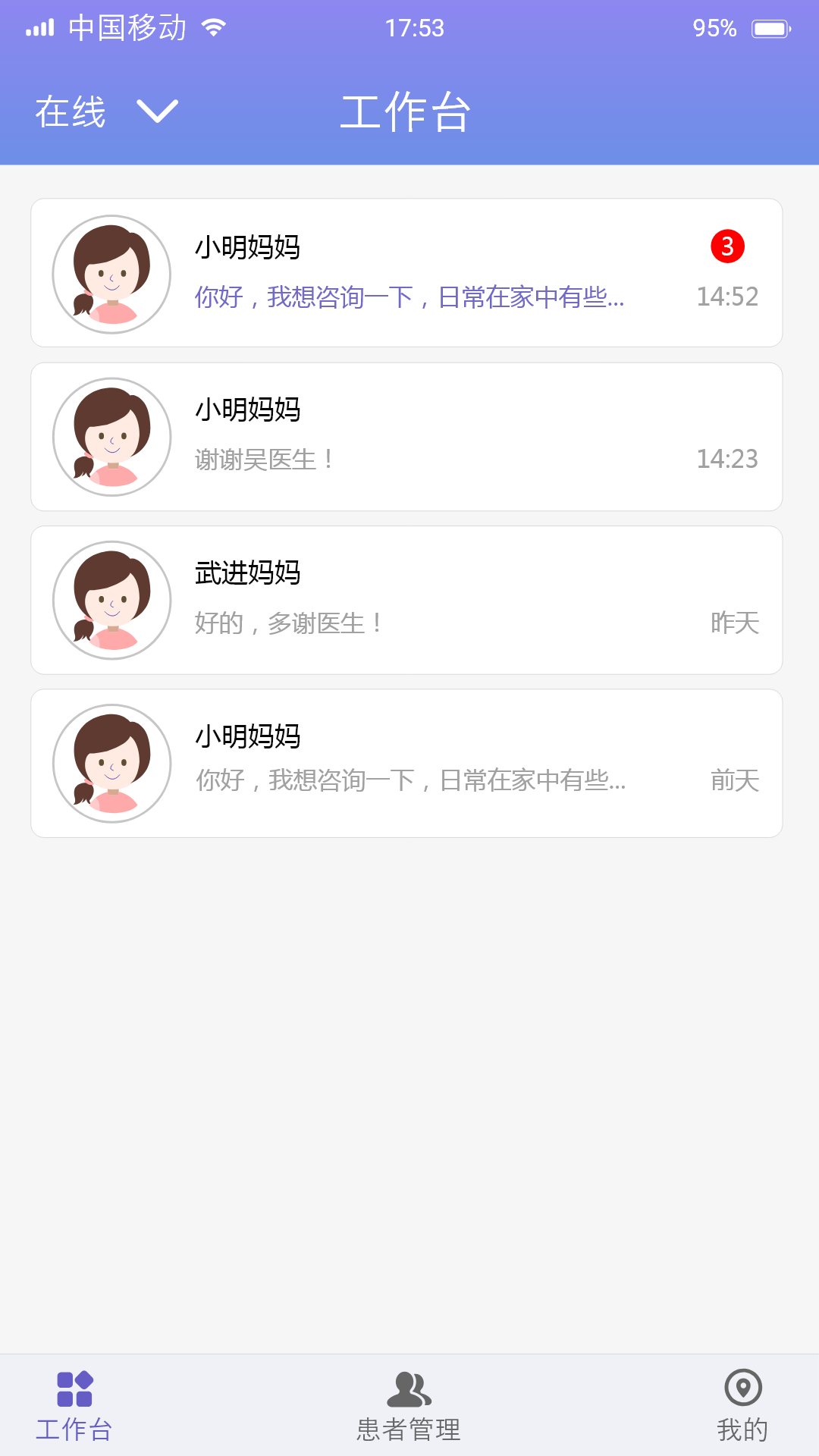This screenshot has height=1456, width=819.
Task: Click the timestamp 14:23 on the second chat
Action: pos(726,459)
